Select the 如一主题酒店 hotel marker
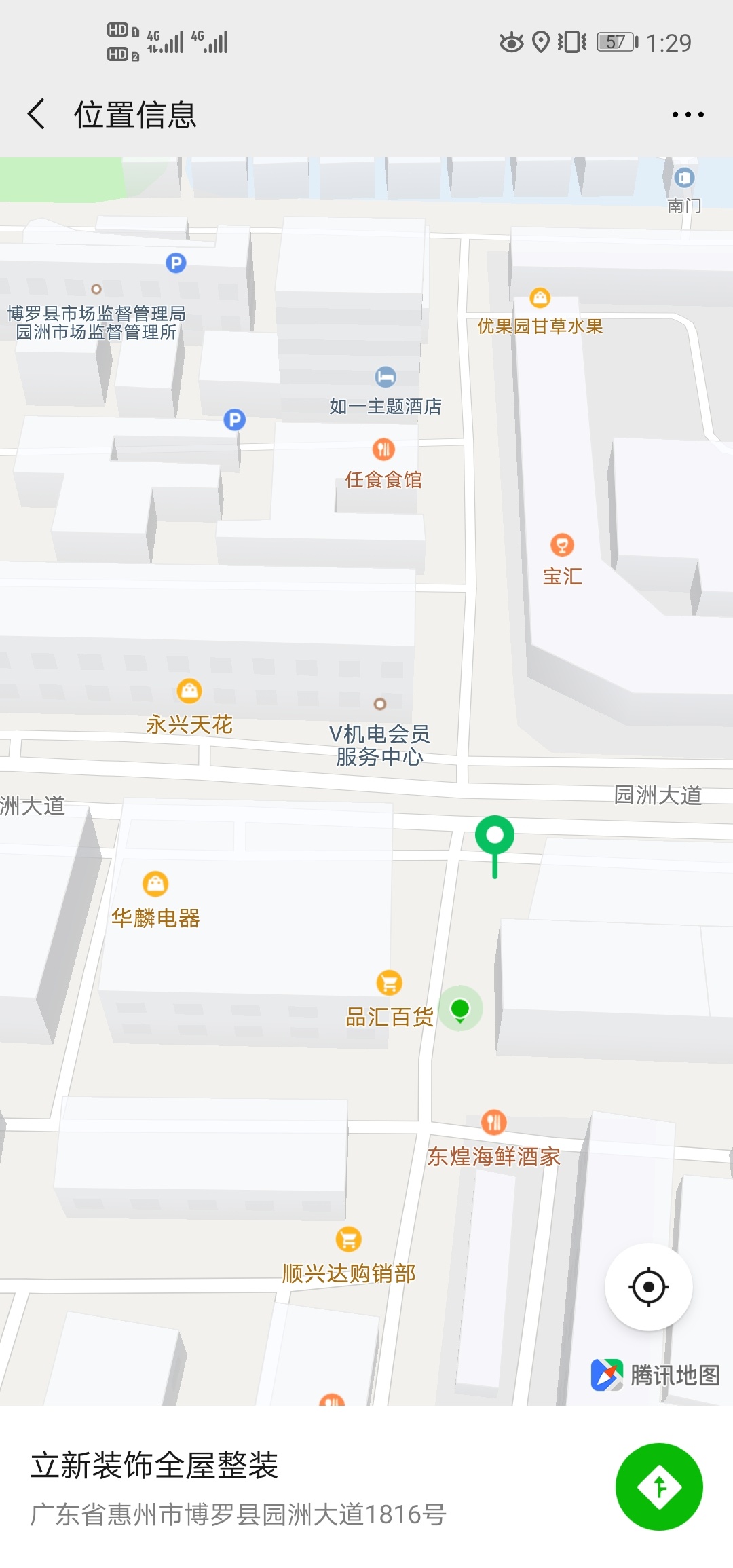733x1568 pixels. pos(386,377)
